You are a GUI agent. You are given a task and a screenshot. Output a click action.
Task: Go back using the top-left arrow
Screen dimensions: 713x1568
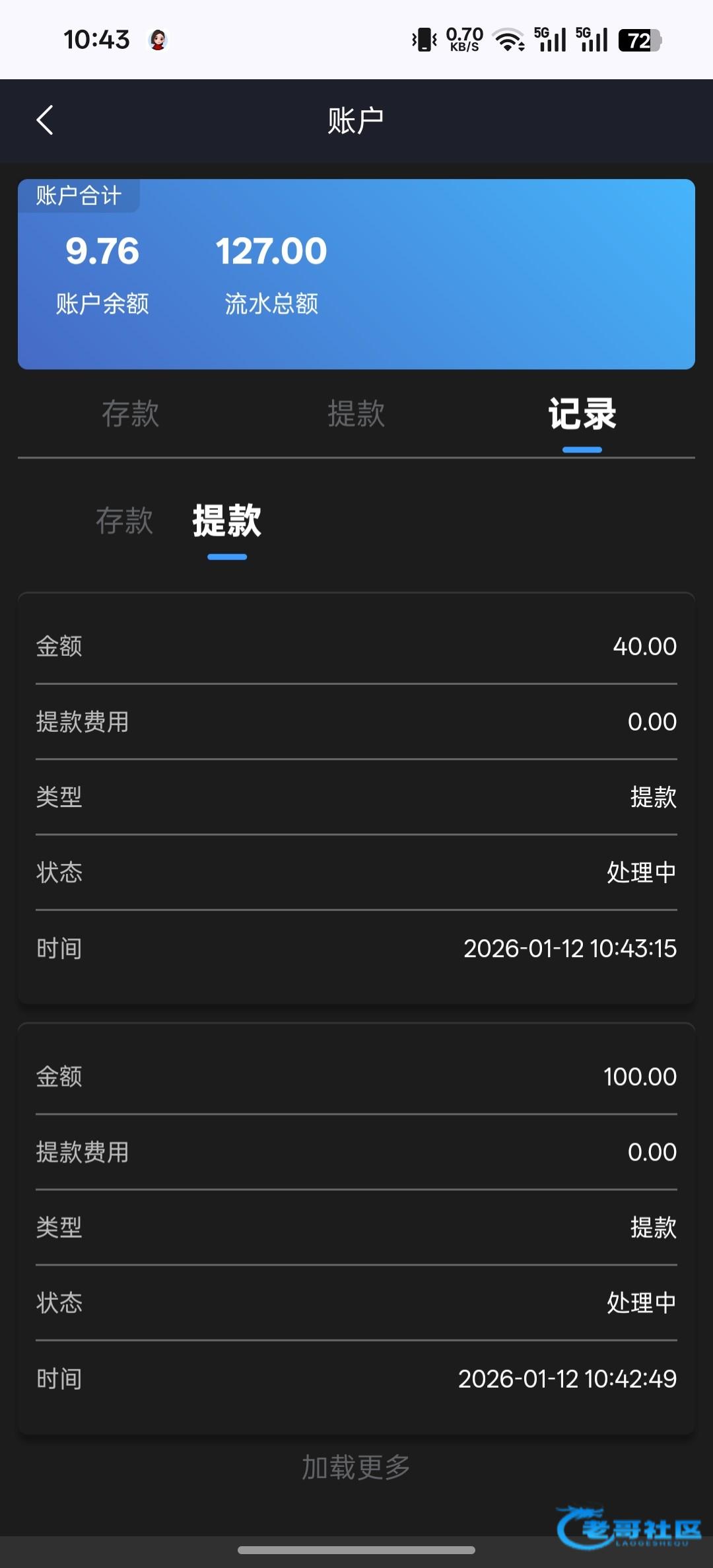tap(45, 121)
